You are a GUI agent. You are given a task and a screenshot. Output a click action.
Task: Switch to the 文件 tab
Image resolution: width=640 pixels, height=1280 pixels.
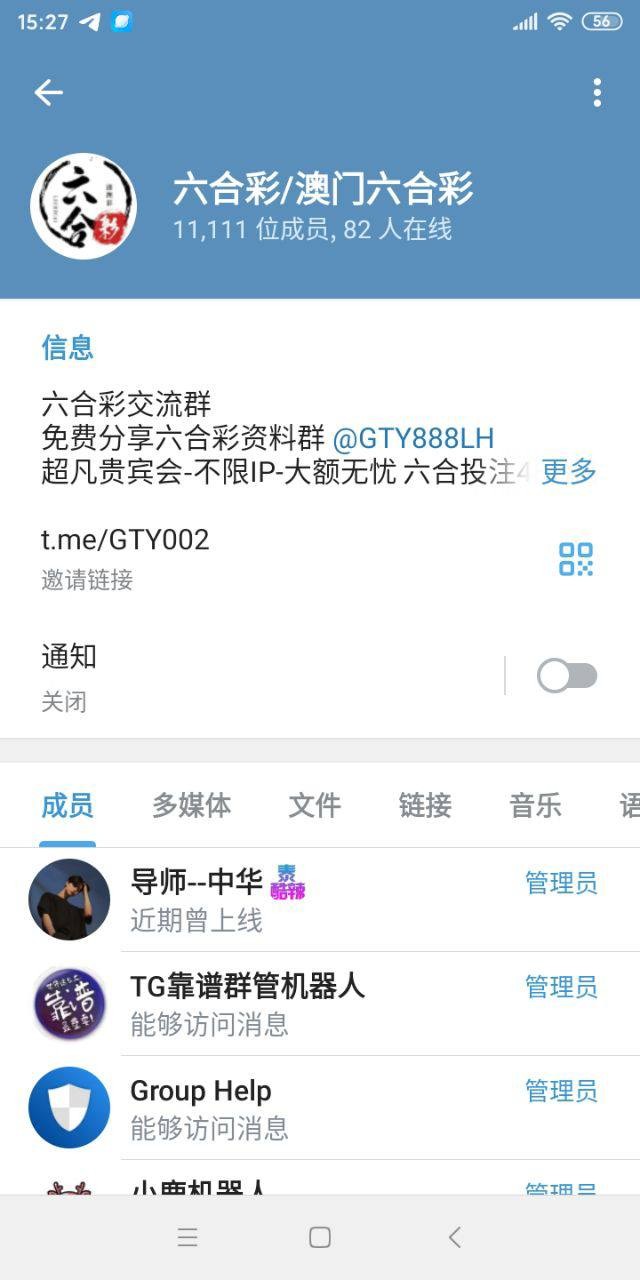click(x=314, y=805)
